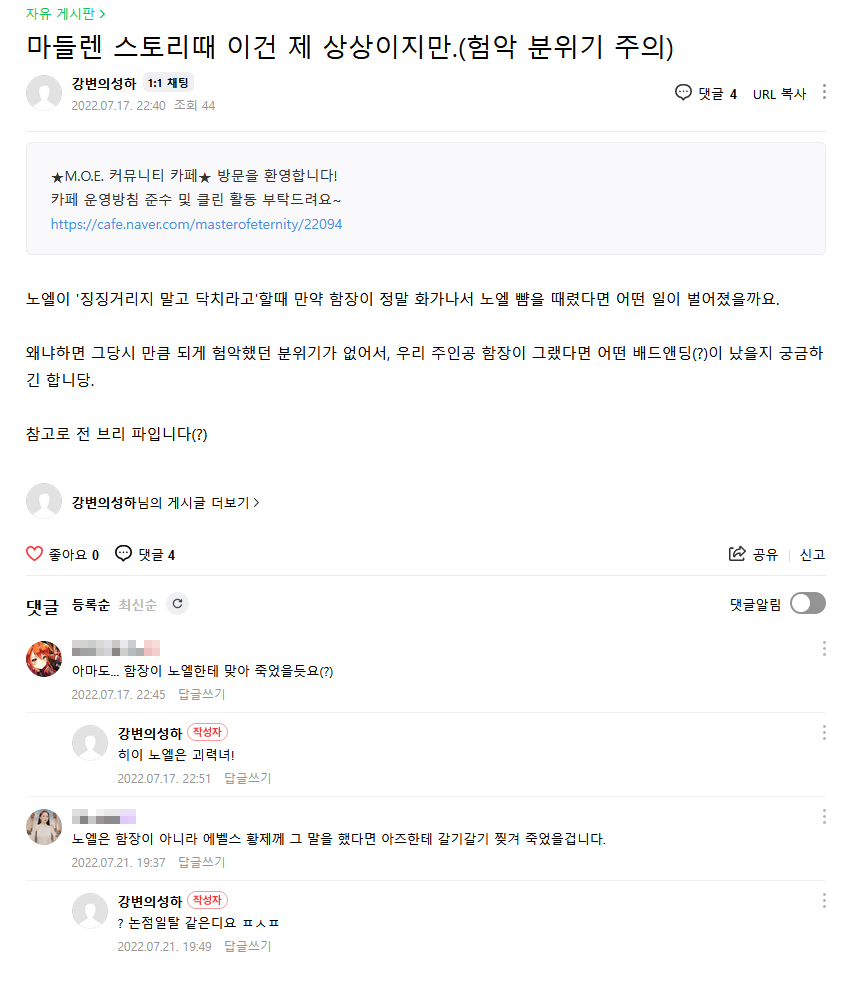Toggle the 댓글알림 switch

pyautogui.click(x=807, y=603)
